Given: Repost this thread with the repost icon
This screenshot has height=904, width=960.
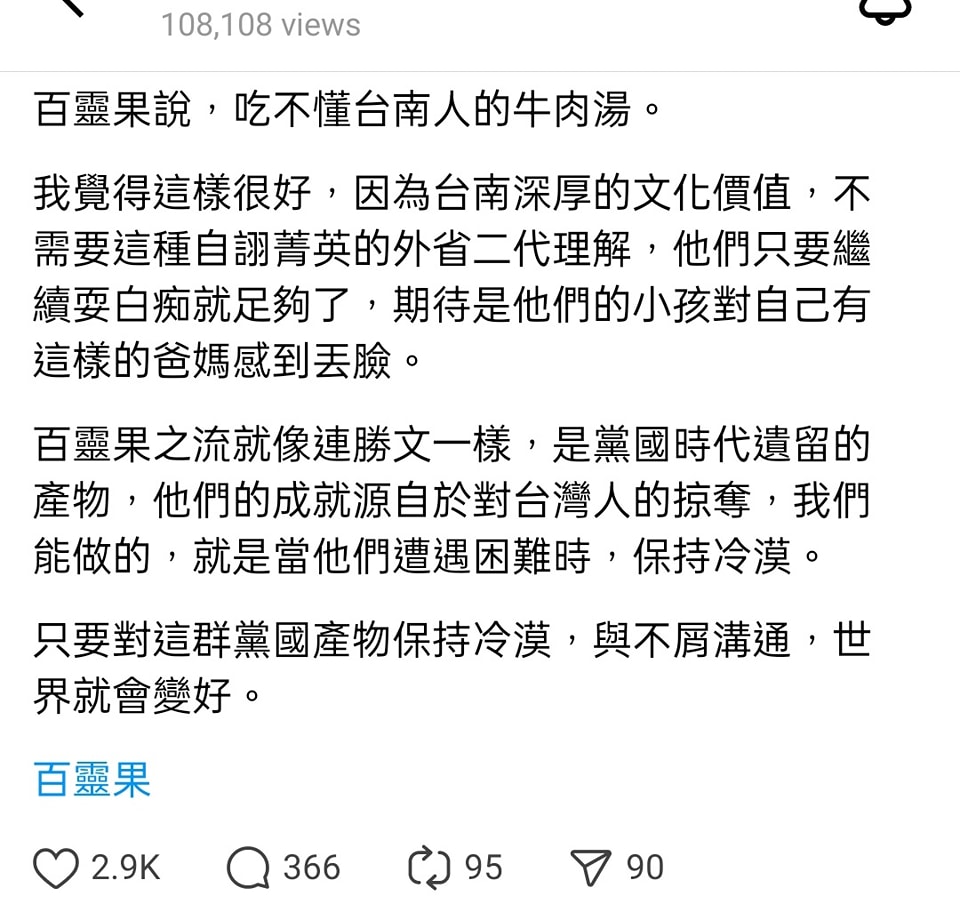Looking at the screenshot, I should [x=429, y=867].
